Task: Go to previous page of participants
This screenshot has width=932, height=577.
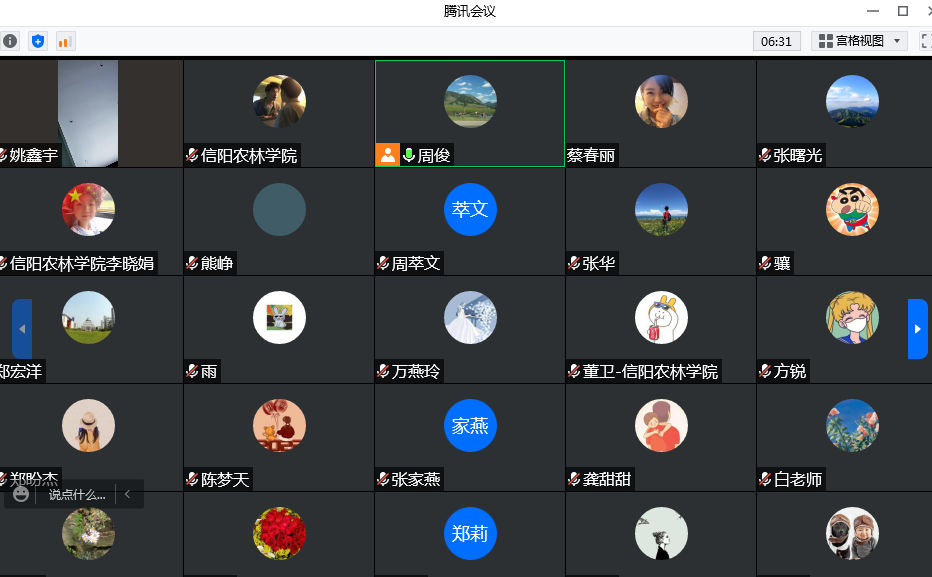Action: pyautogui.click(x=22, y=328)
